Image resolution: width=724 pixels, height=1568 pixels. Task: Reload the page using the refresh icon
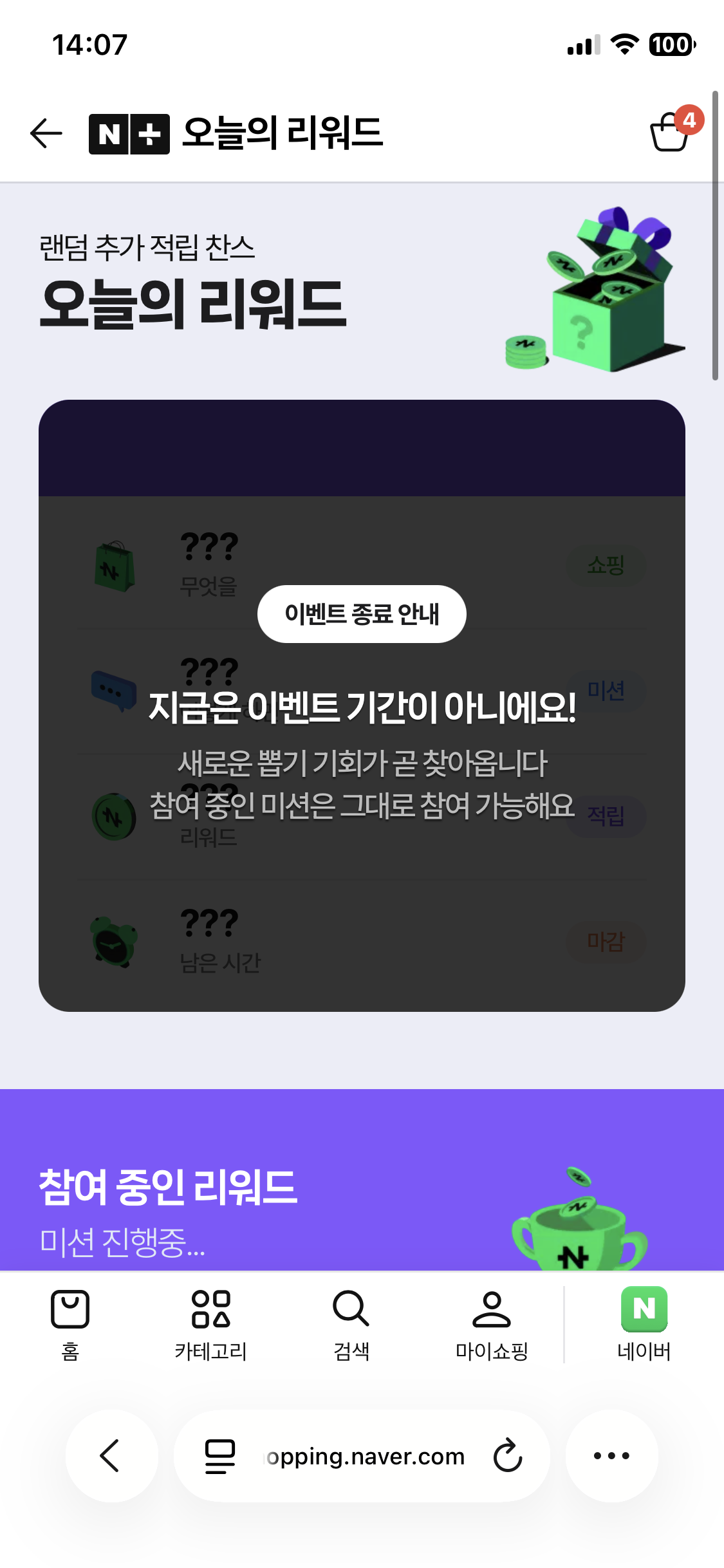508,1456
